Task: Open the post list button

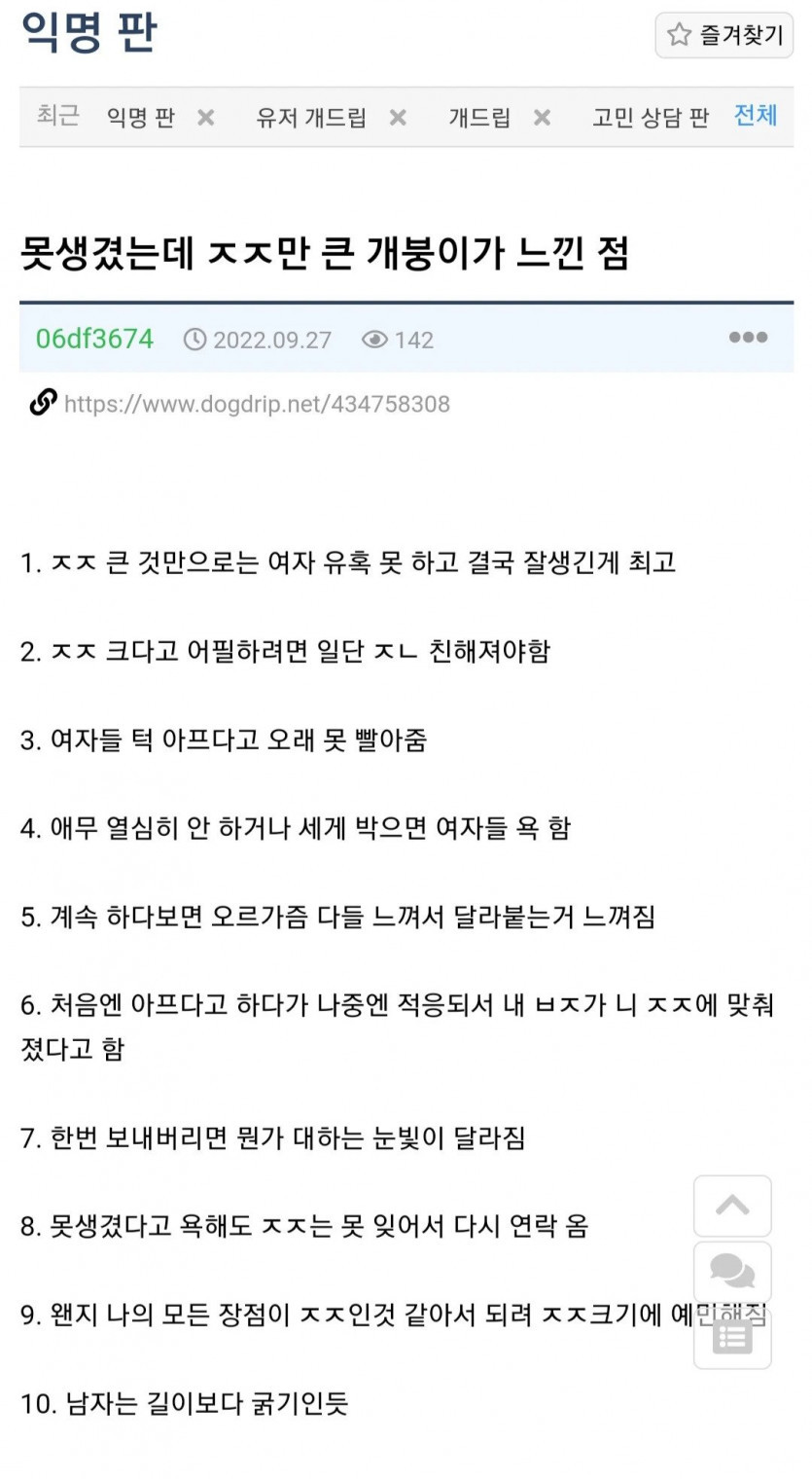Action: pos(732,1337)
